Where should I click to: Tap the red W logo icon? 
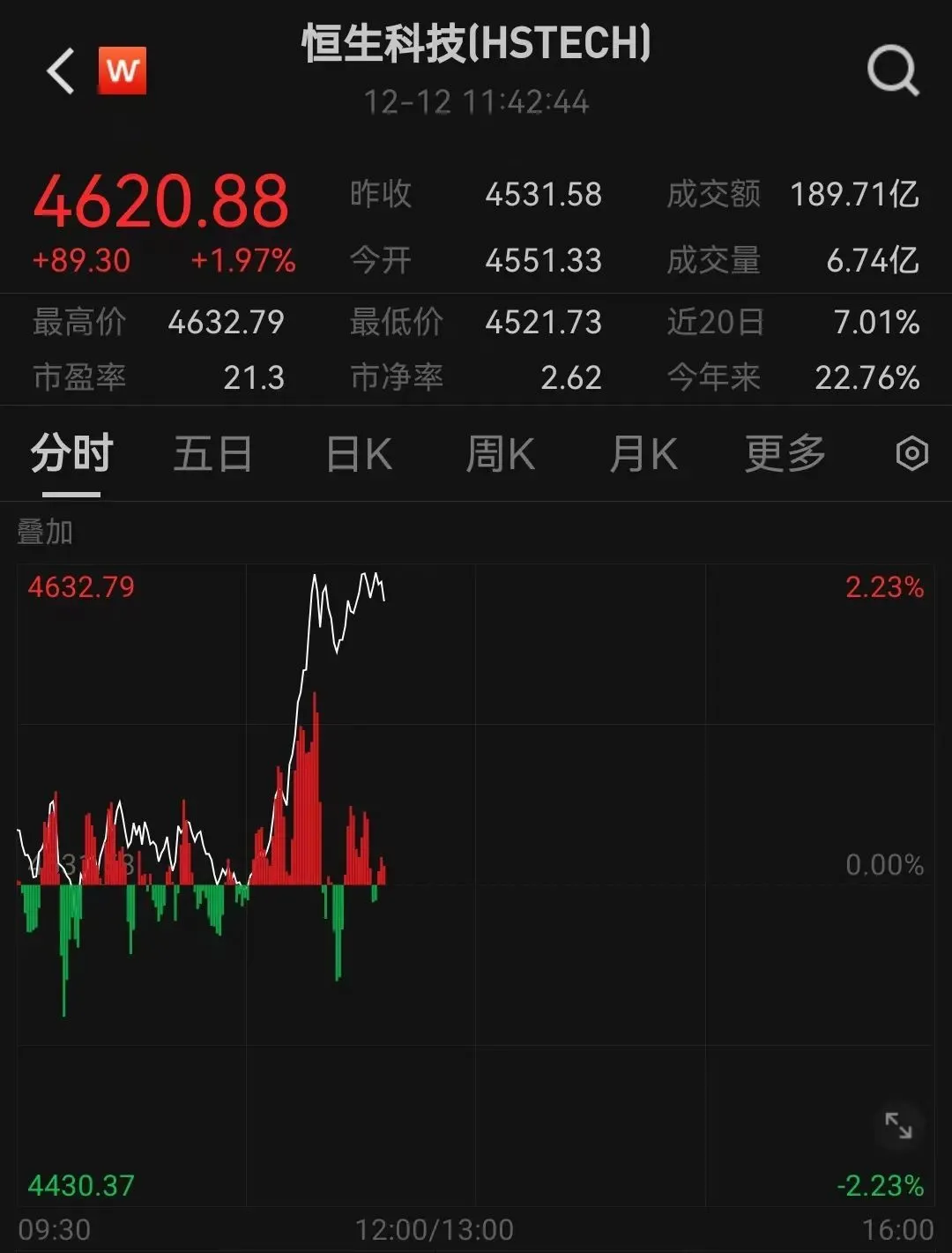pyautogui.click(x=122, y=71)
